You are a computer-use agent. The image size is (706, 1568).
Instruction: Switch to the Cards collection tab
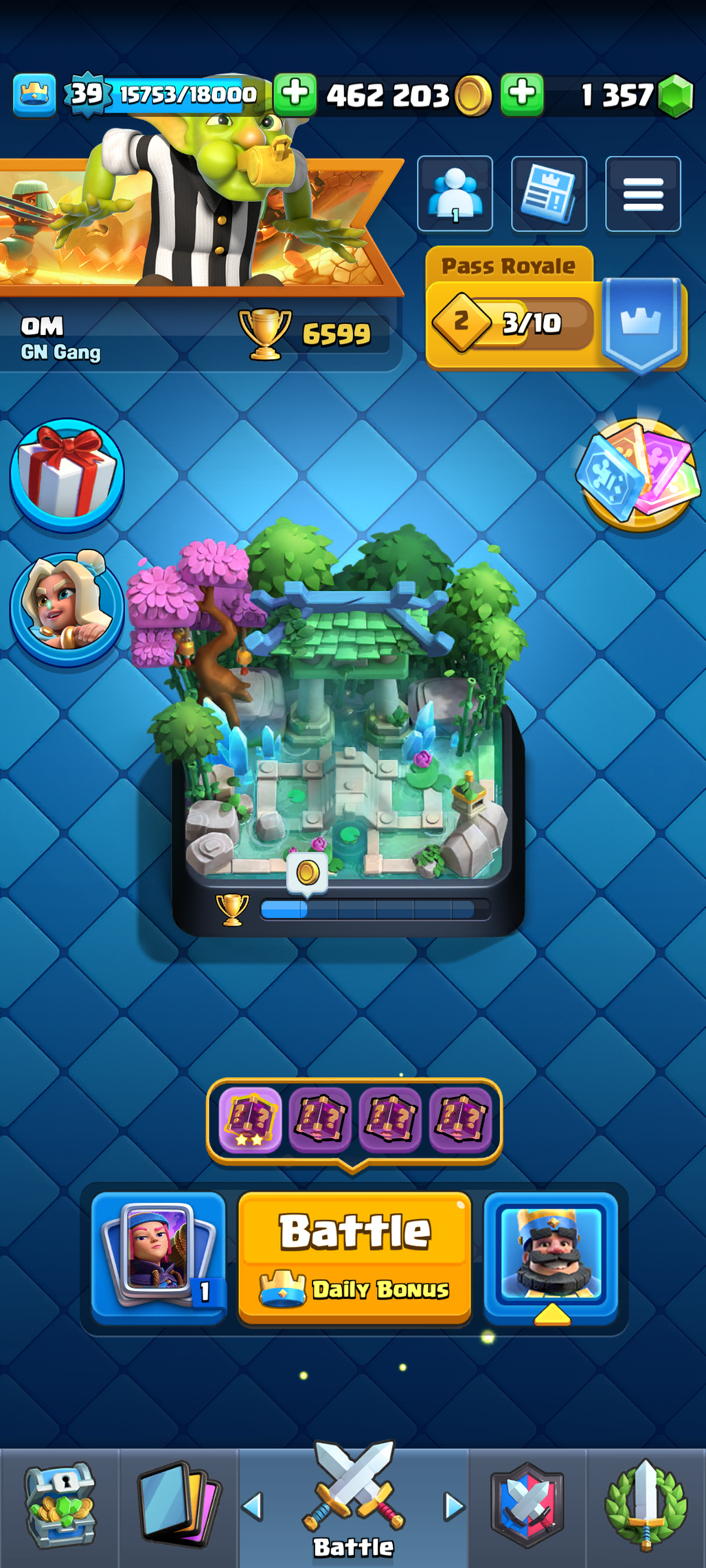tap(179, 1507)
